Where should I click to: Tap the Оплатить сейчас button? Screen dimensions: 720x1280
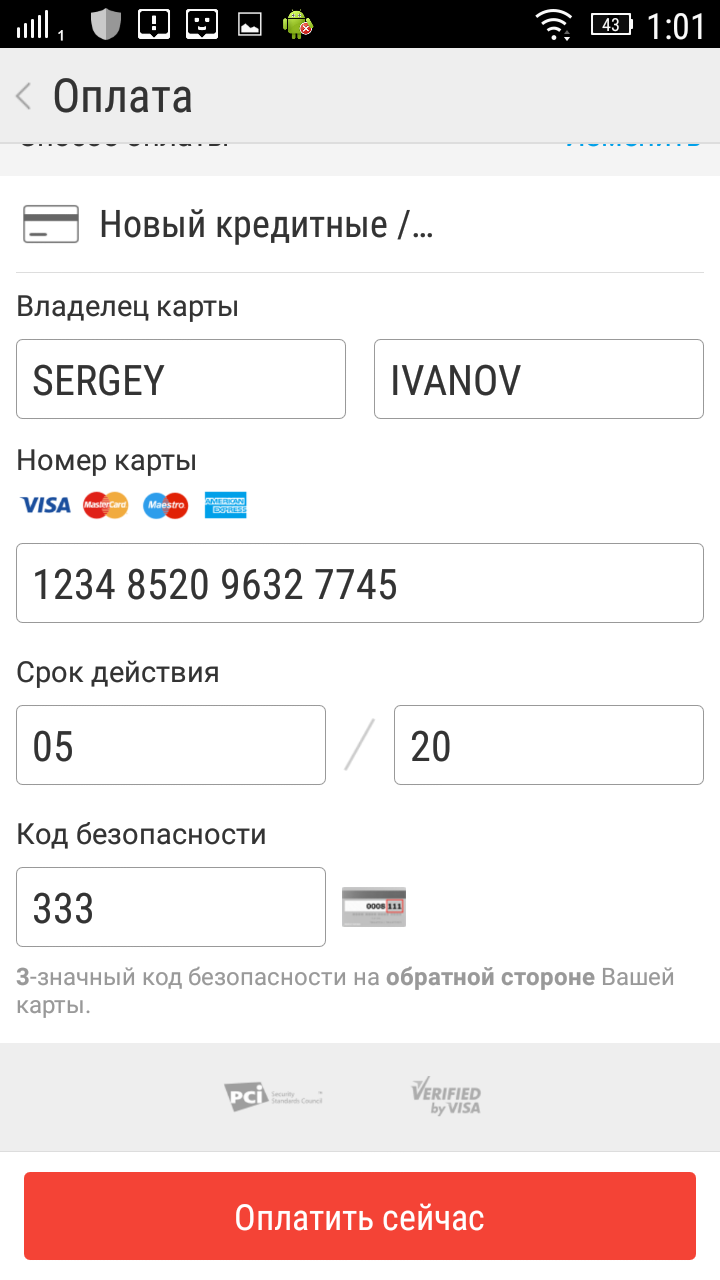click(360, 1216)
